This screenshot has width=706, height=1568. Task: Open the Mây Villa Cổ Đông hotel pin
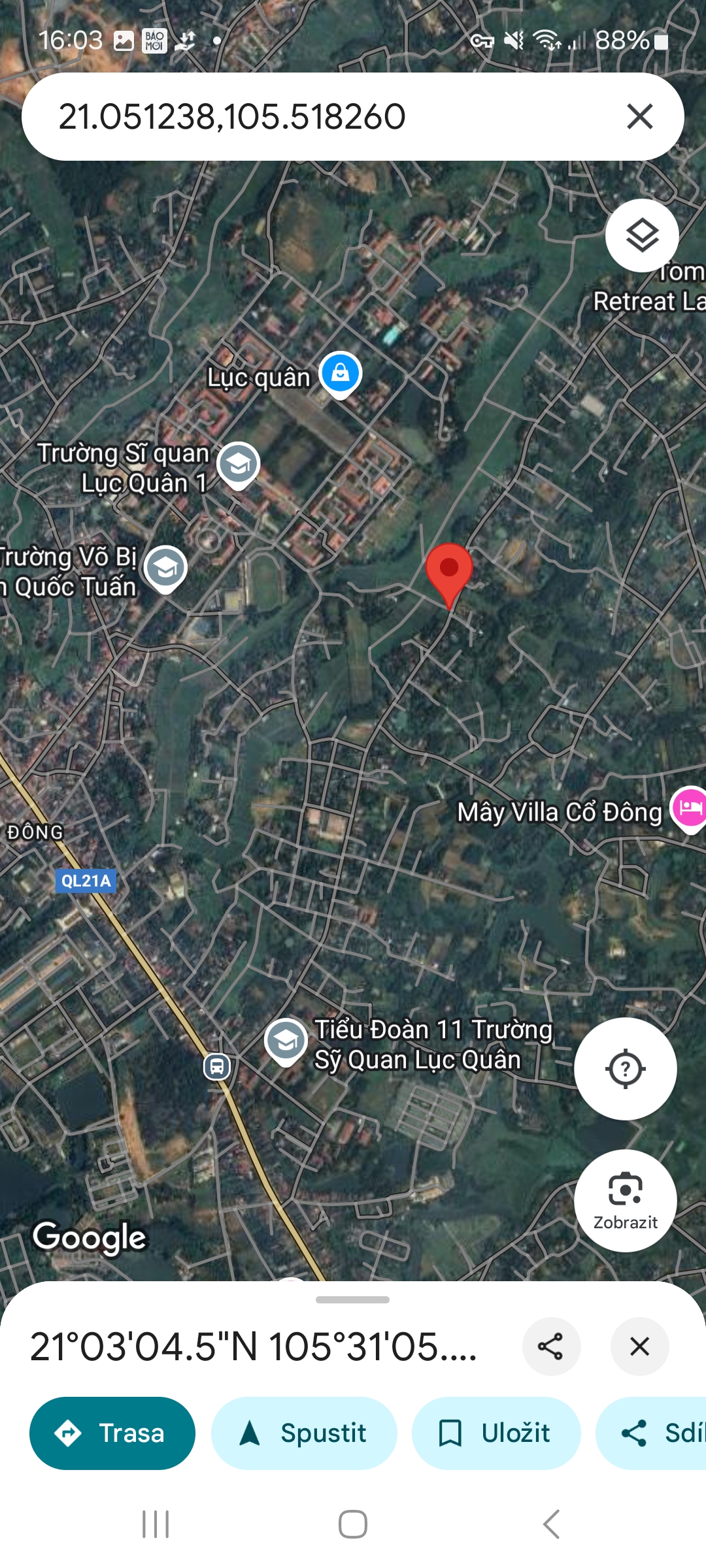click(x=690, y=810)
